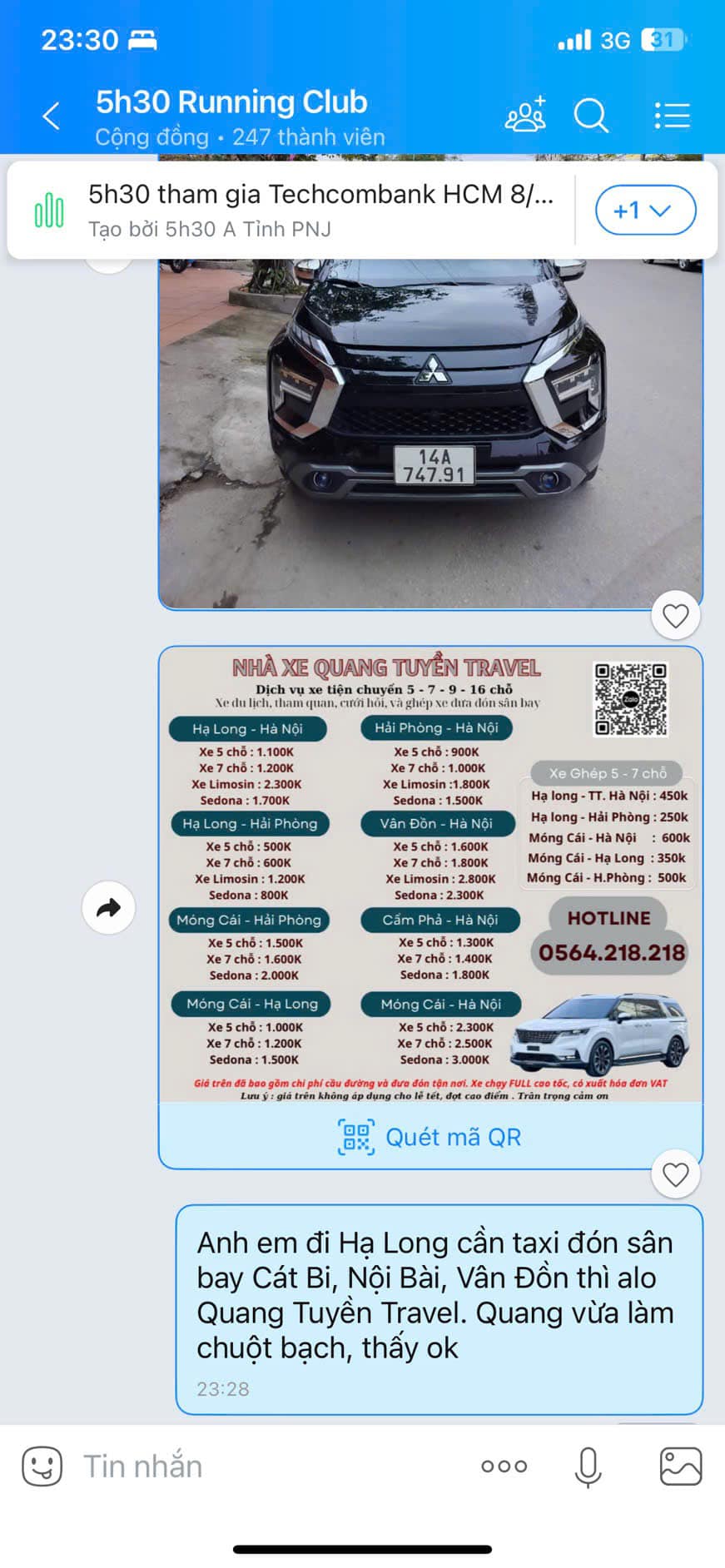This screenshot has height=1568, width=725.
Task: Open the add members icon
Action: [525, 115]
